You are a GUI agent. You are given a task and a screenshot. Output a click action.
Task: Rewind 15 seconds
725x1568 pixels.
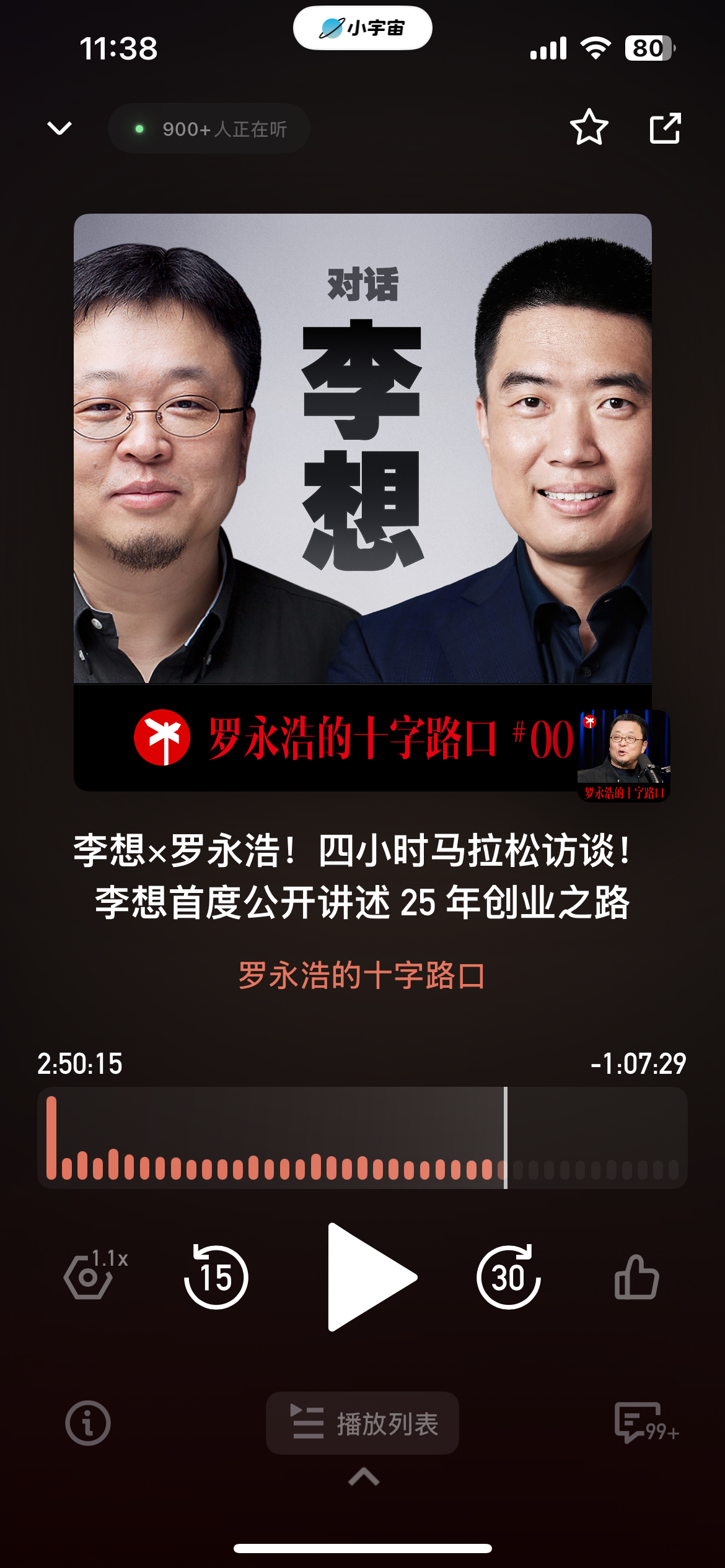(x=216, y=1276)
